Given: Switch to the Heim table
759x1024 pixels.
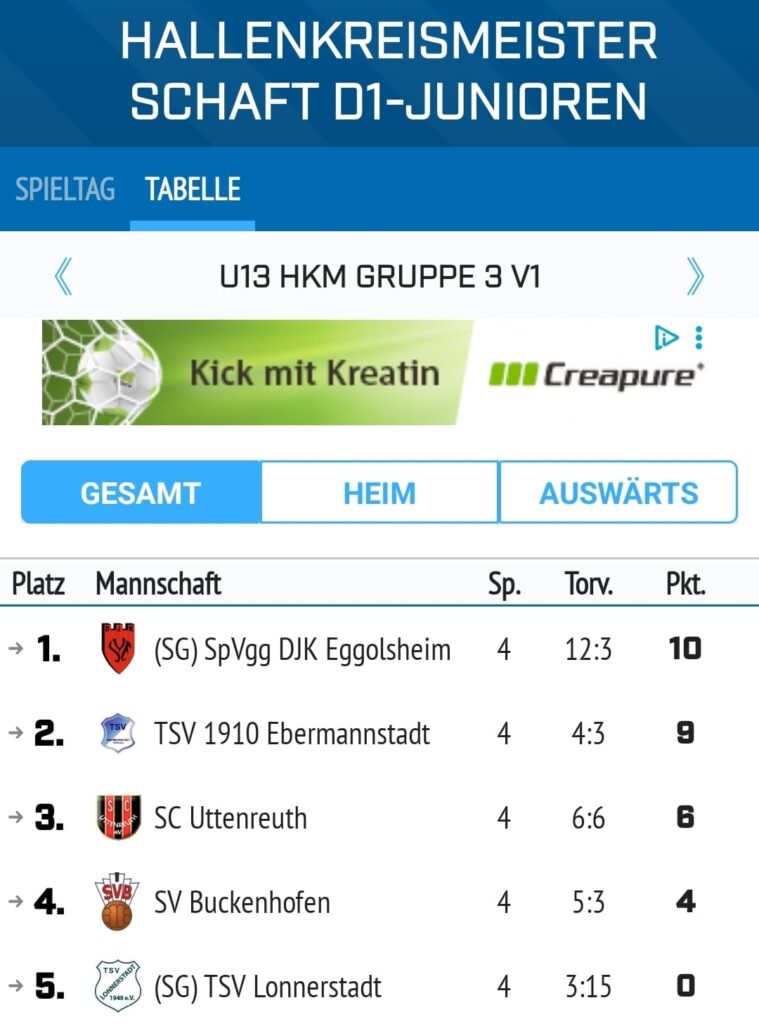Looking at the screenshot, I should tap(379, 493).
